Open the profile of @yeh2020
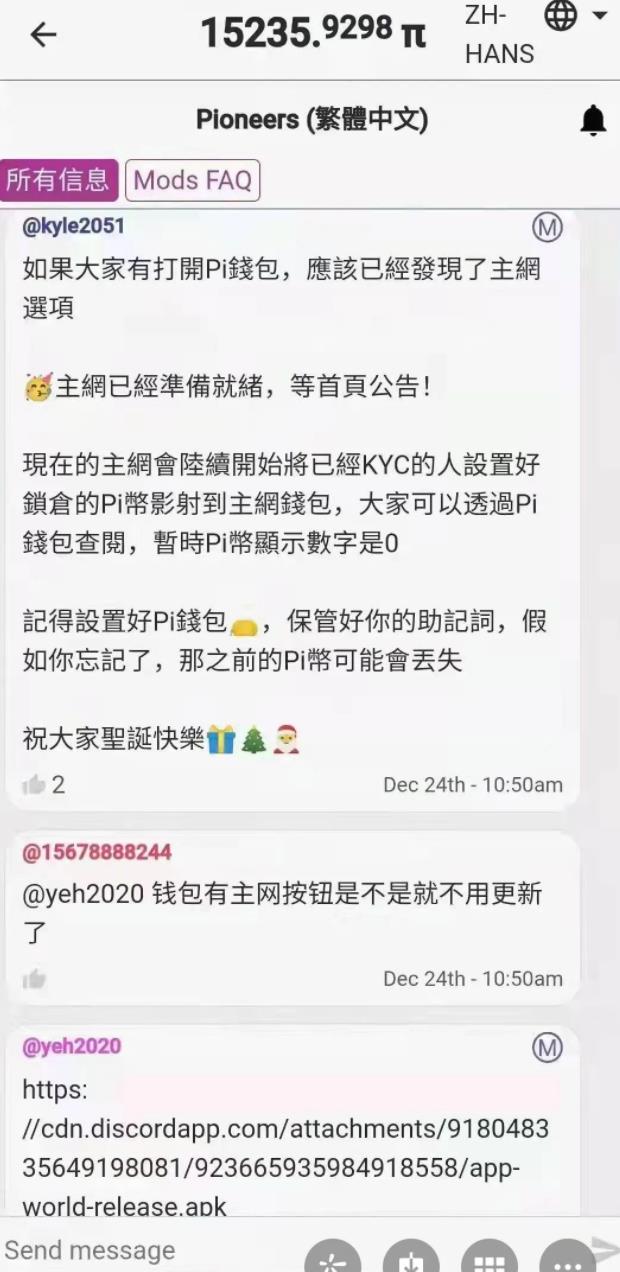The image size is (620, 1272). point(71,1046)
